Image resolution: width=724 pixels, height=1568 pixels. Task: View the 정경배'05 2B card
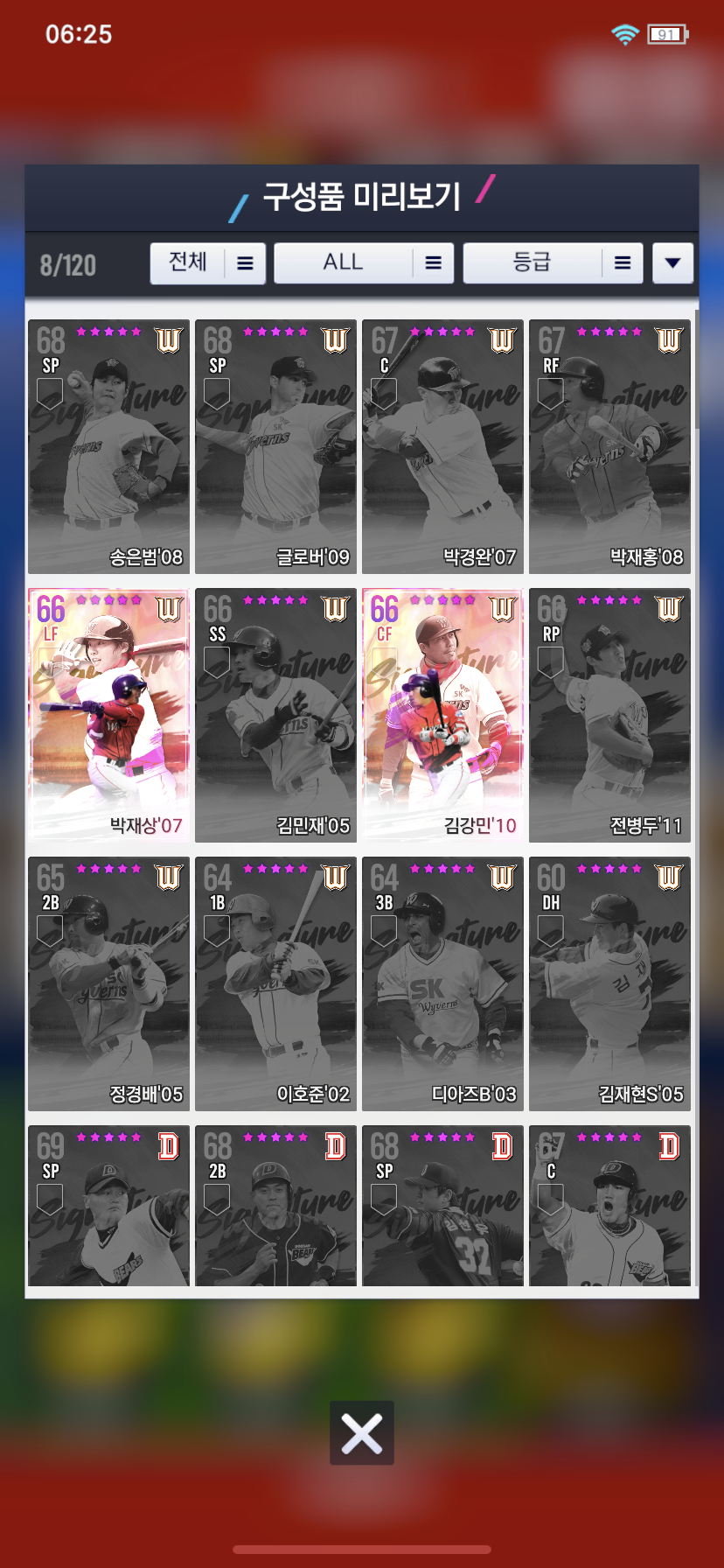pos(108,984)
